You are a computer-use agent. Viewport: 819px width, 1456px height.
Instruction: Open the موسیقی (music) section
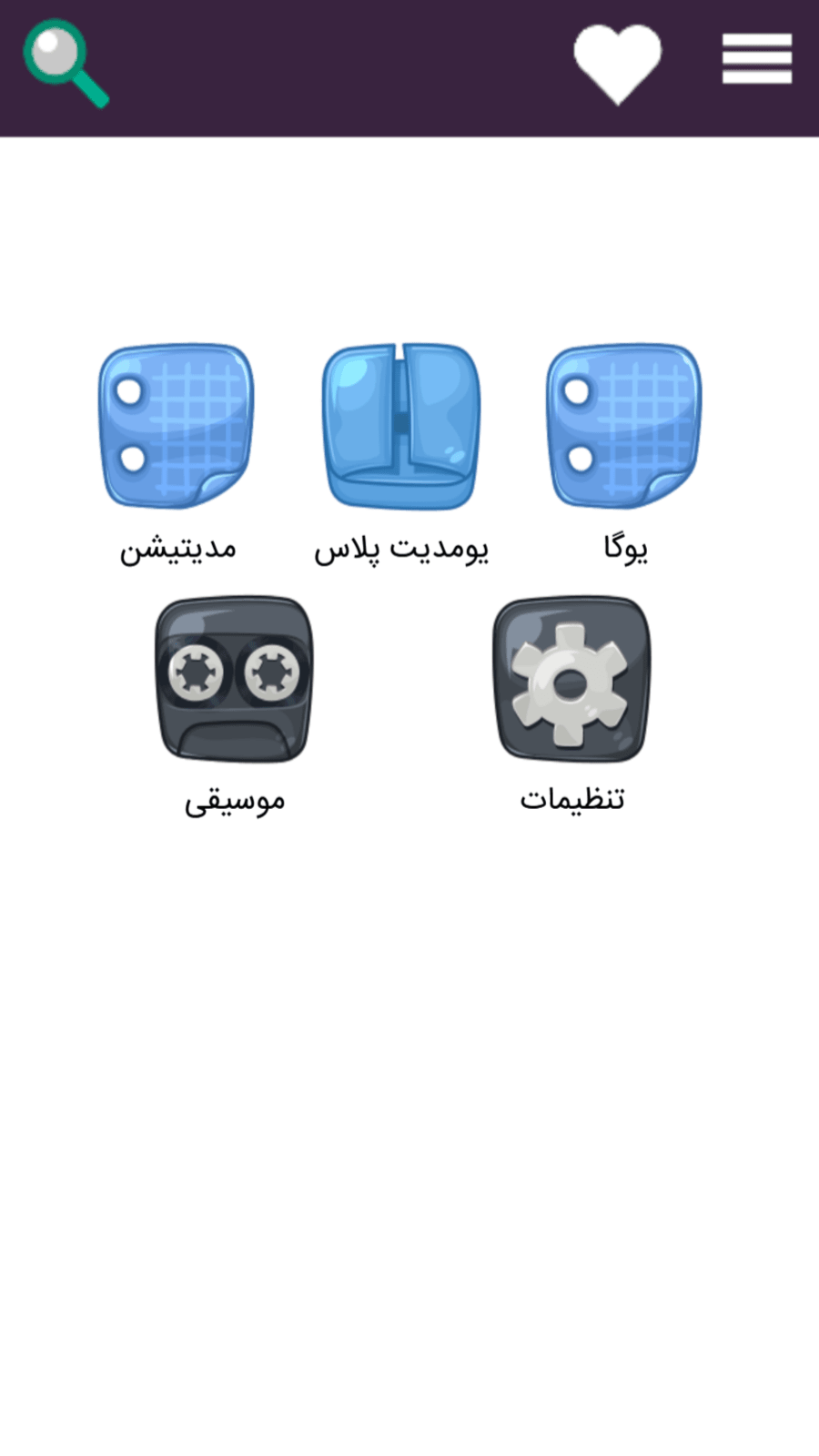pyautogui.click(x=234, y=679)
